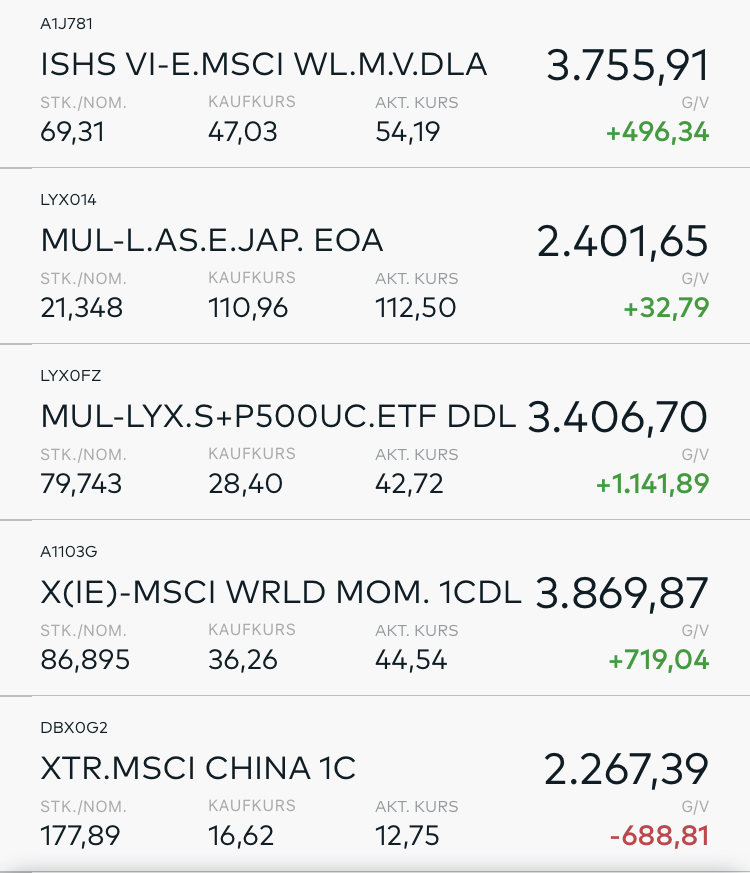View details for MUL-L.AS.E.JAP. EOA
Viewport: 750px width, 873px height.
[x=212, y=241]
